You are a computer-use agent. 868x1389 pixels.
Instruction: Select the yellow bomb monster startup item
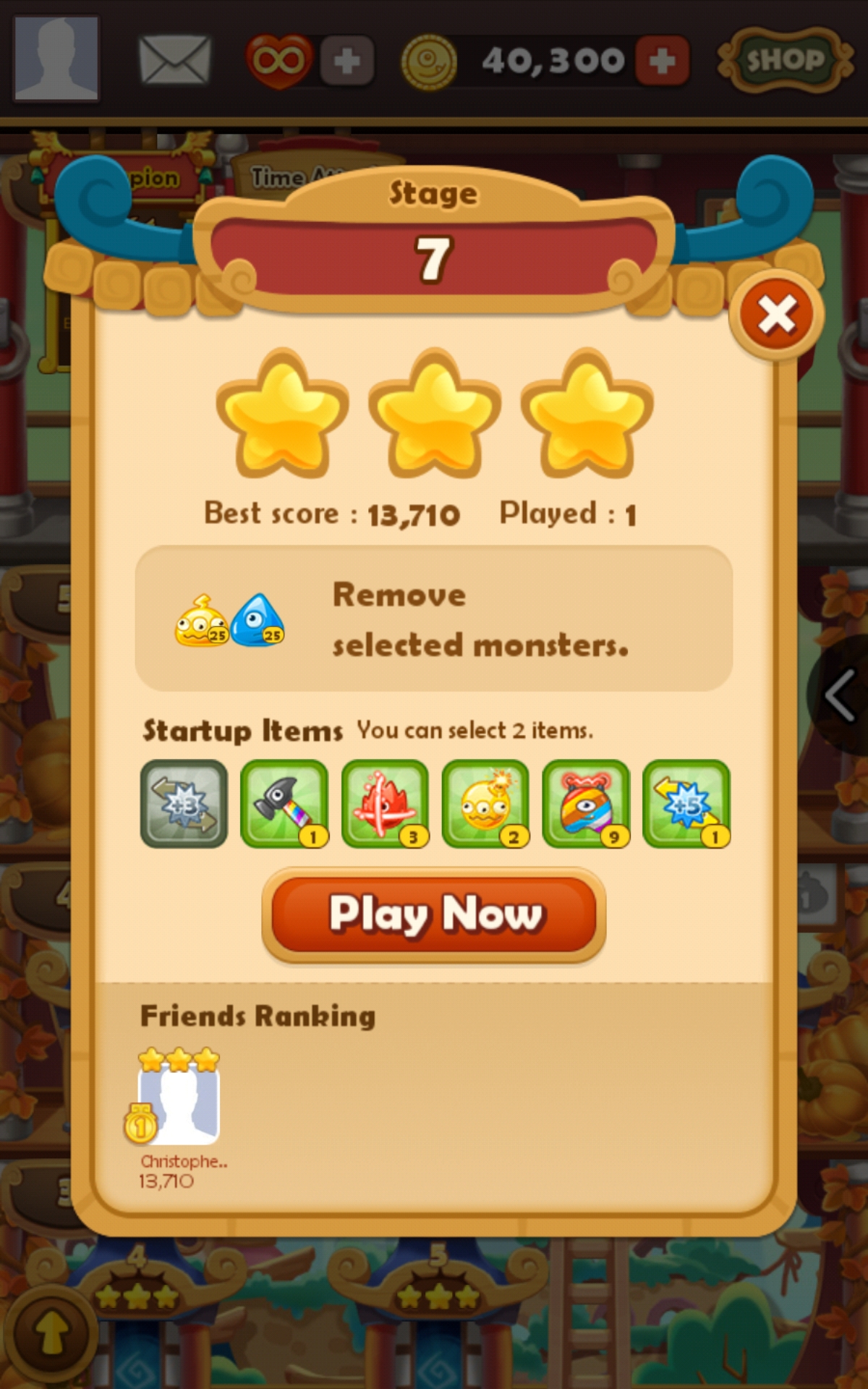pyautogui.click(x=485, y=803)
